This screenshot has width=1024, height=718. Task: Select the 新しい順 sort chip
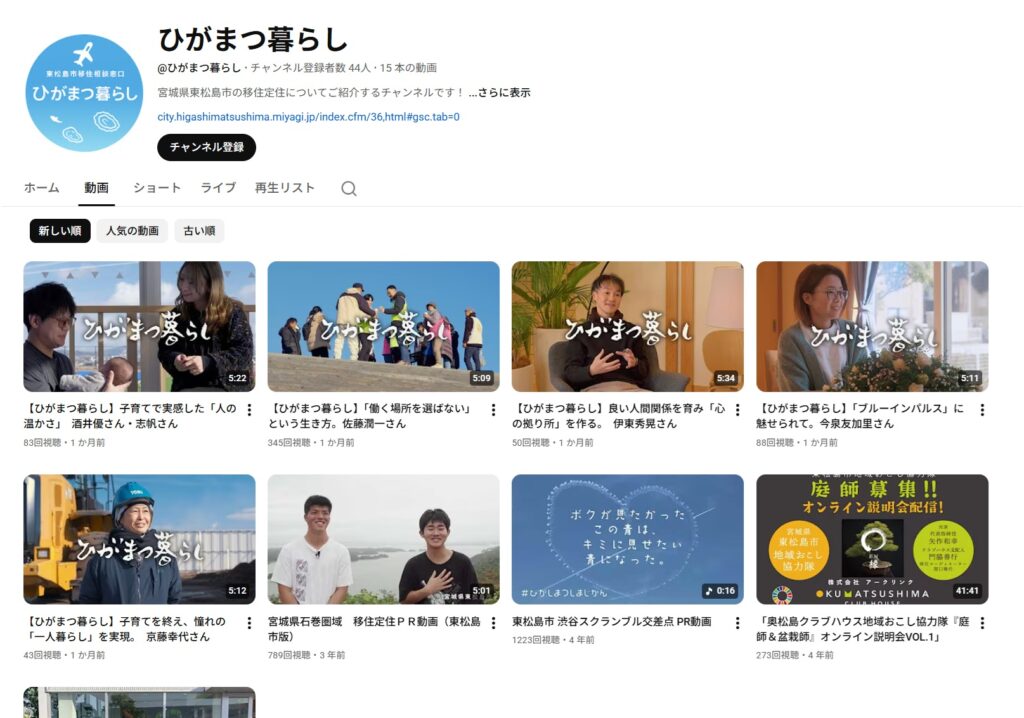(60, 231)
